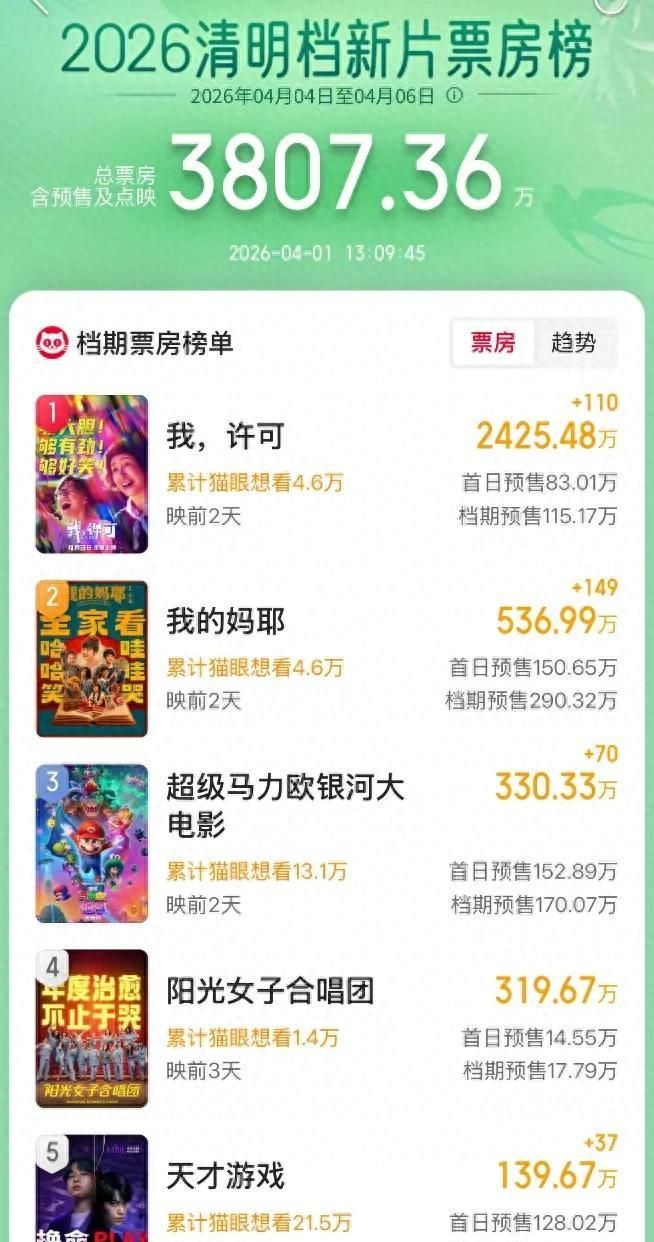This screenshot has height=1242, width=654.
Task: Open 超级马力欧银河大电影 entry
Action: click(x=285, y=805)
